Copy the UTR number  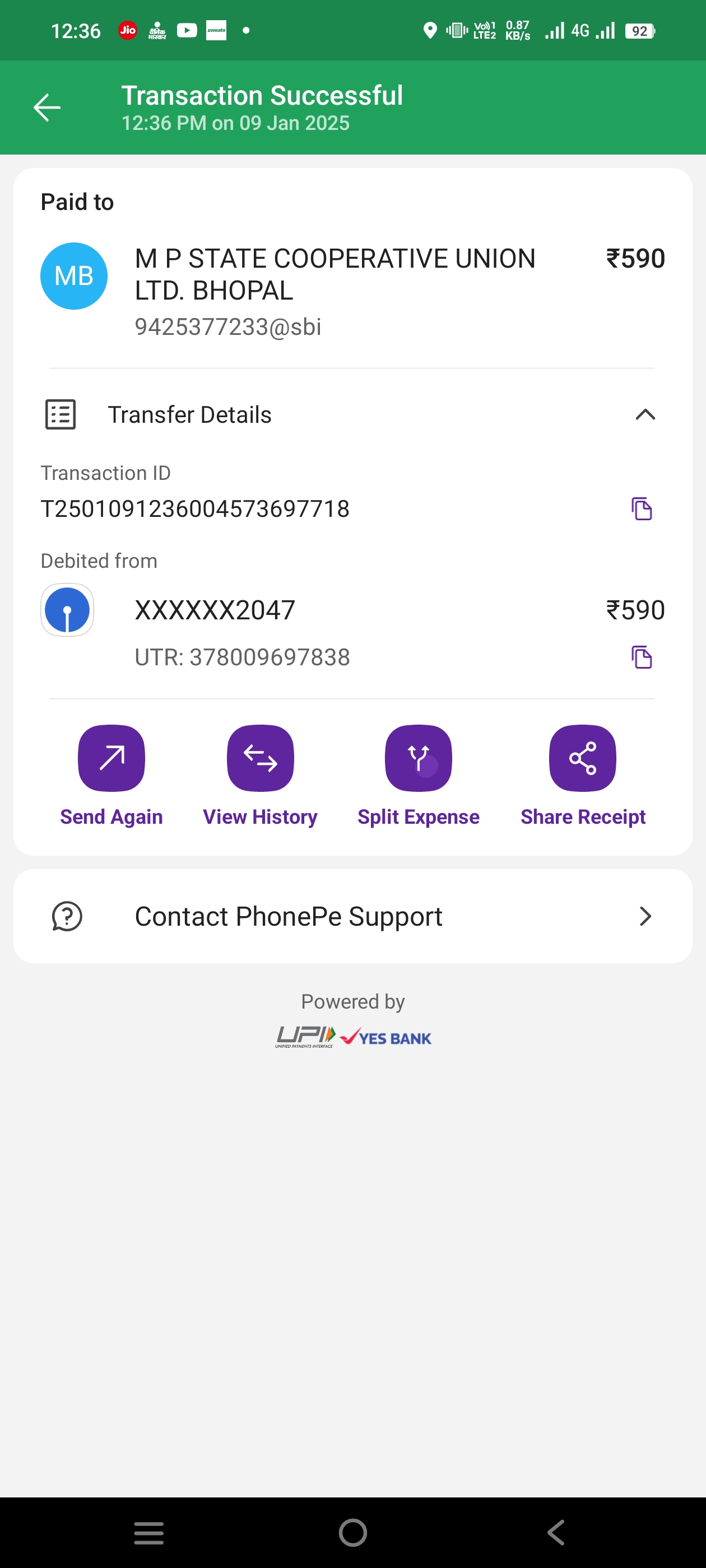click(642, 657)
